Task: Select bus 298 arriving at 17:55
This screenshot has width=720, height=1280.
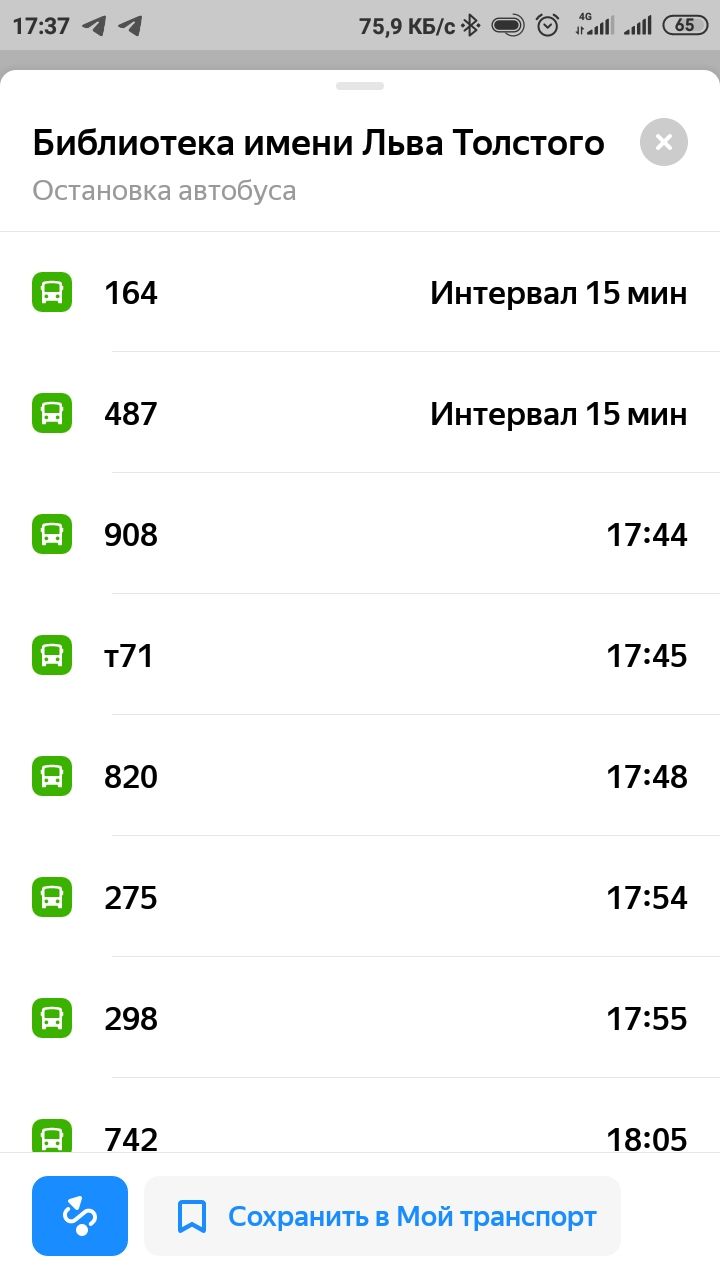Action: pos(360,1018)
